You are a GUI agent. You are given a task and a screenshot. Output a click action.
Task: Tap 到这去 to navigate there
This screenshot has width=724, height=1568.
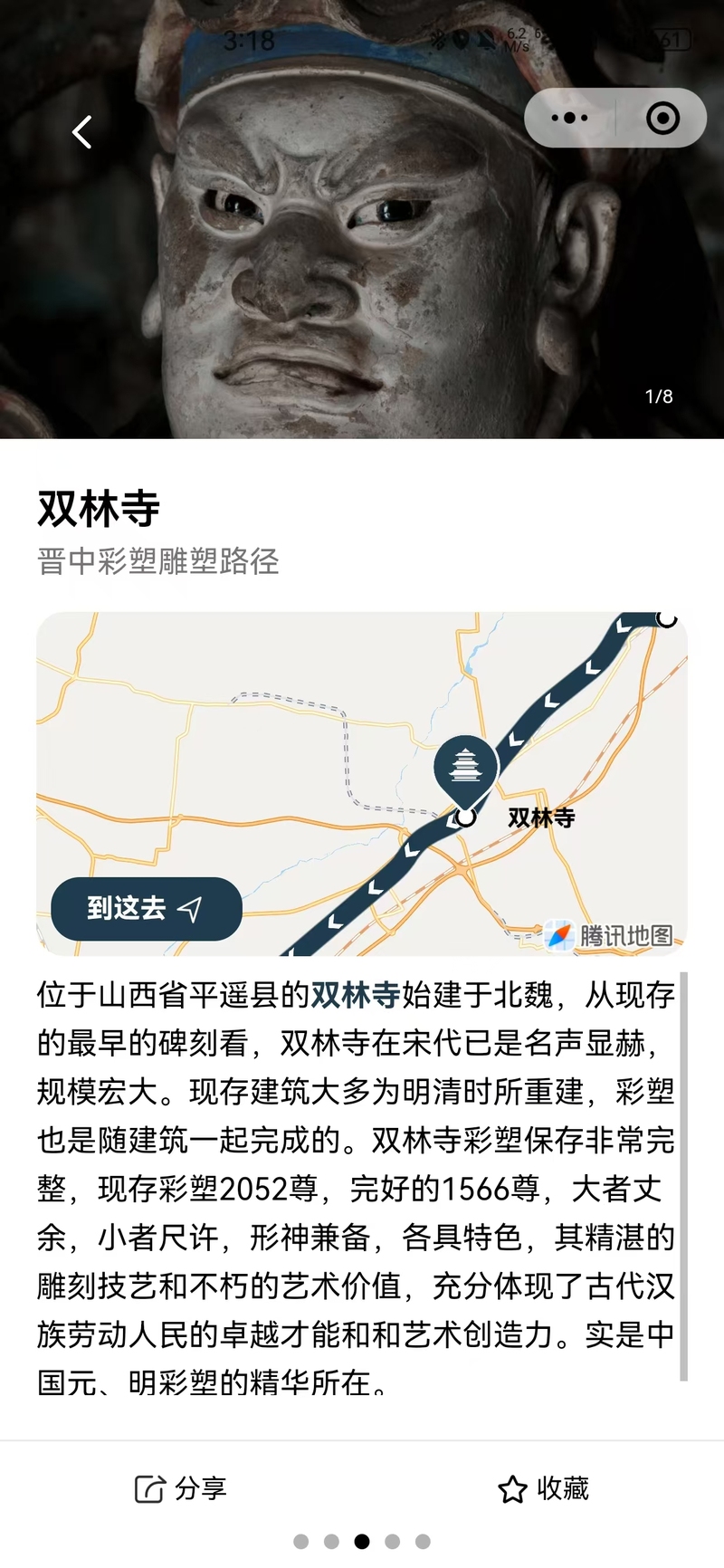point(147,908)
